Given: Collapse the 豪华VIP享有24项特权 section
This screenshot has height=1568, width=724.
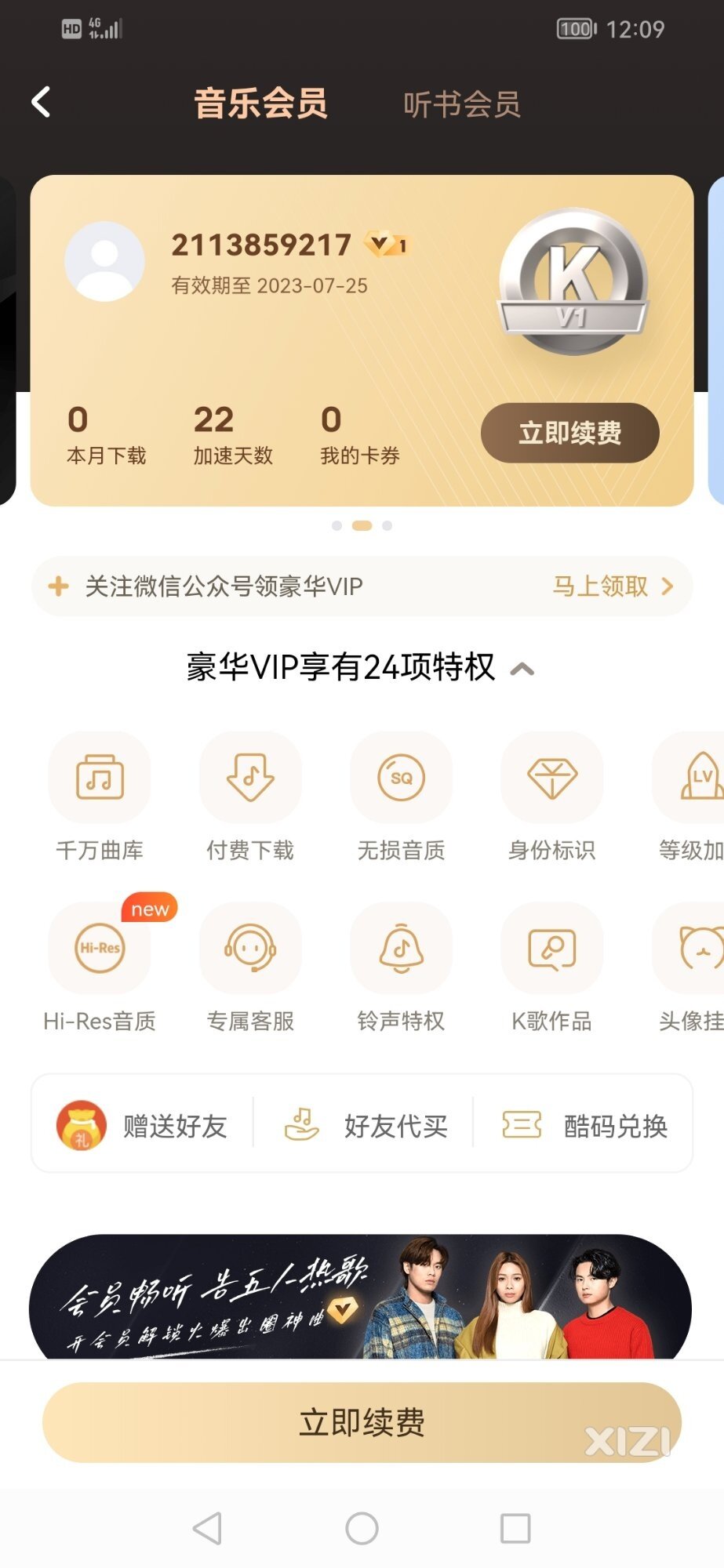Looking at the screenshot, I should [x=522, y=669].
